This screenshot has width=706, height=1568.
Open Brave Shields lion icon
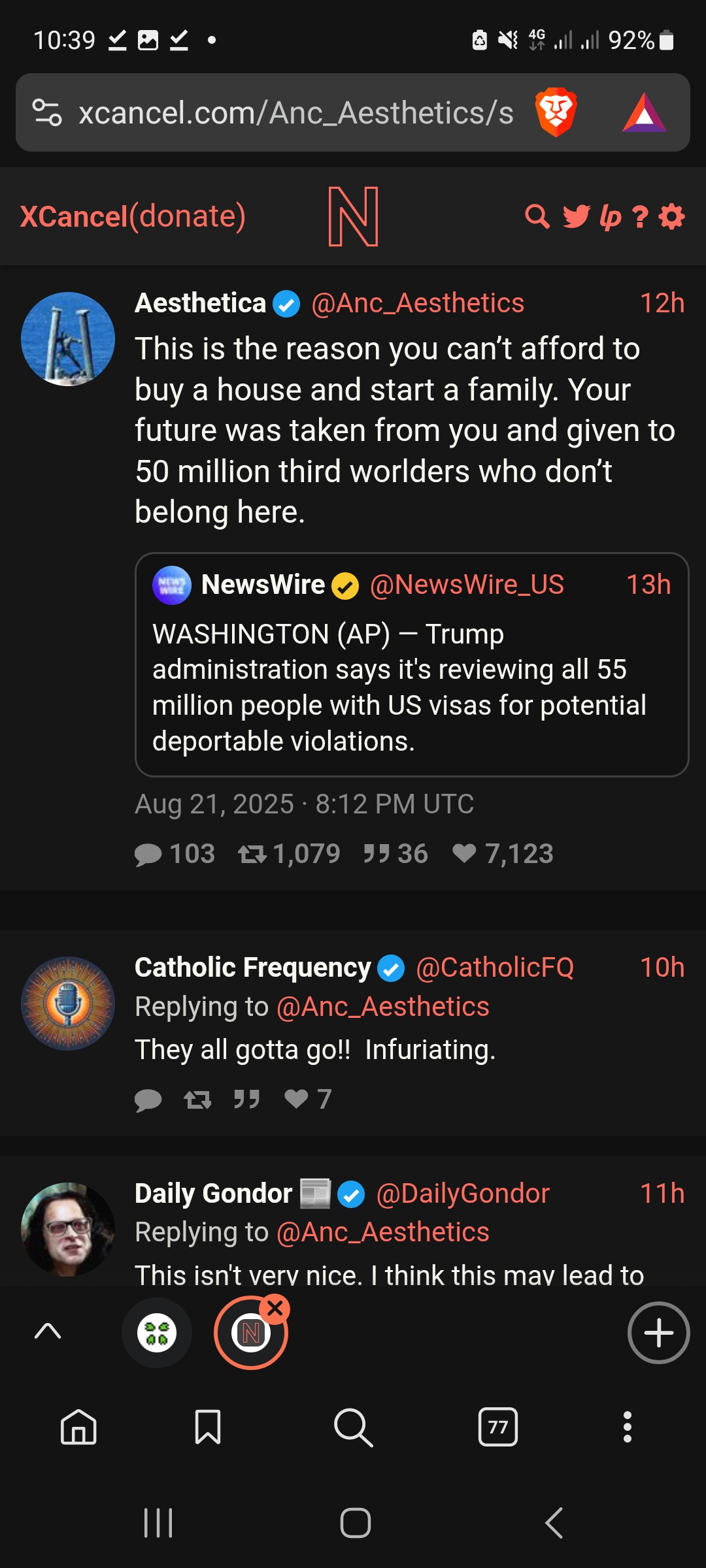coord(556,112)
